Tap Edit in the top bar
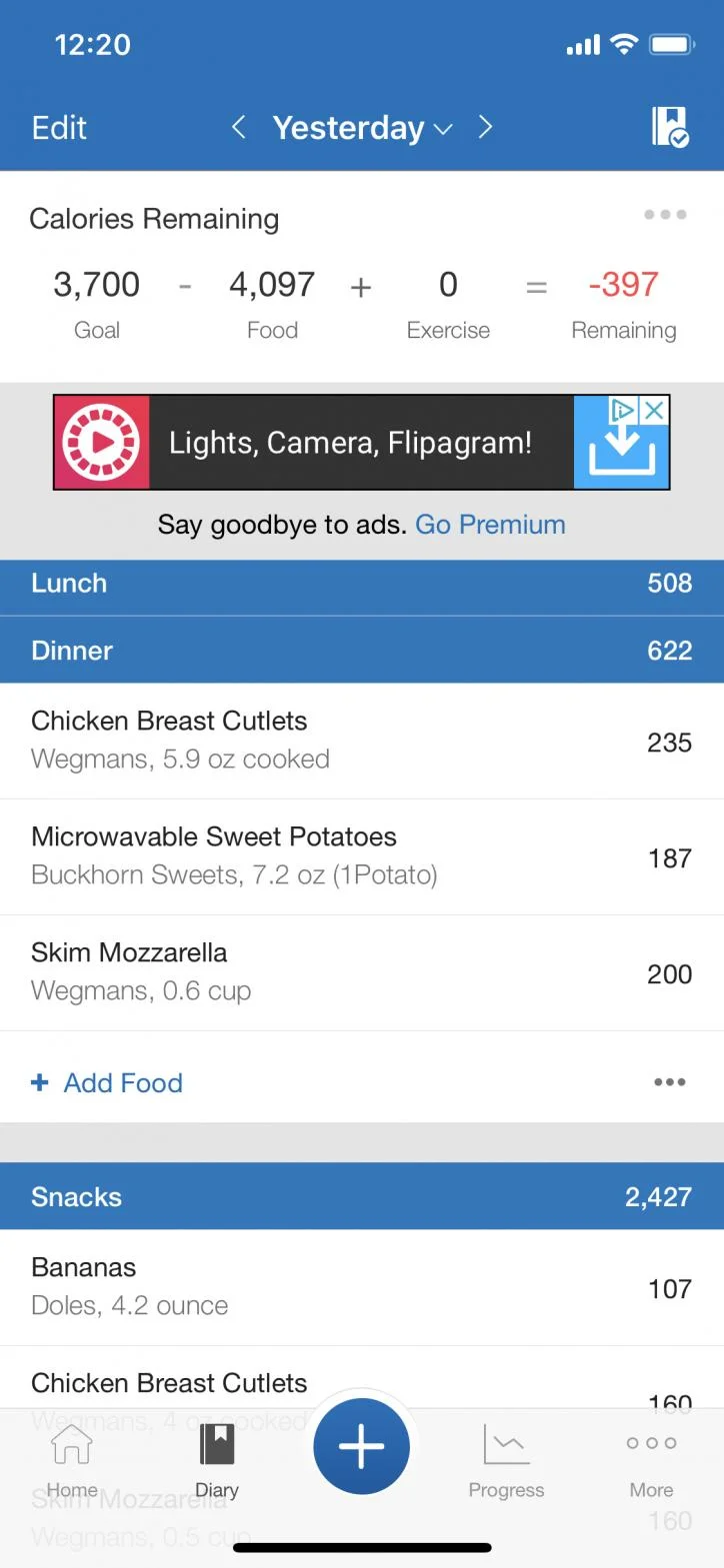The width and height of the screenshot is (724, 1568). pyautogui.click(x=59, y=128)
